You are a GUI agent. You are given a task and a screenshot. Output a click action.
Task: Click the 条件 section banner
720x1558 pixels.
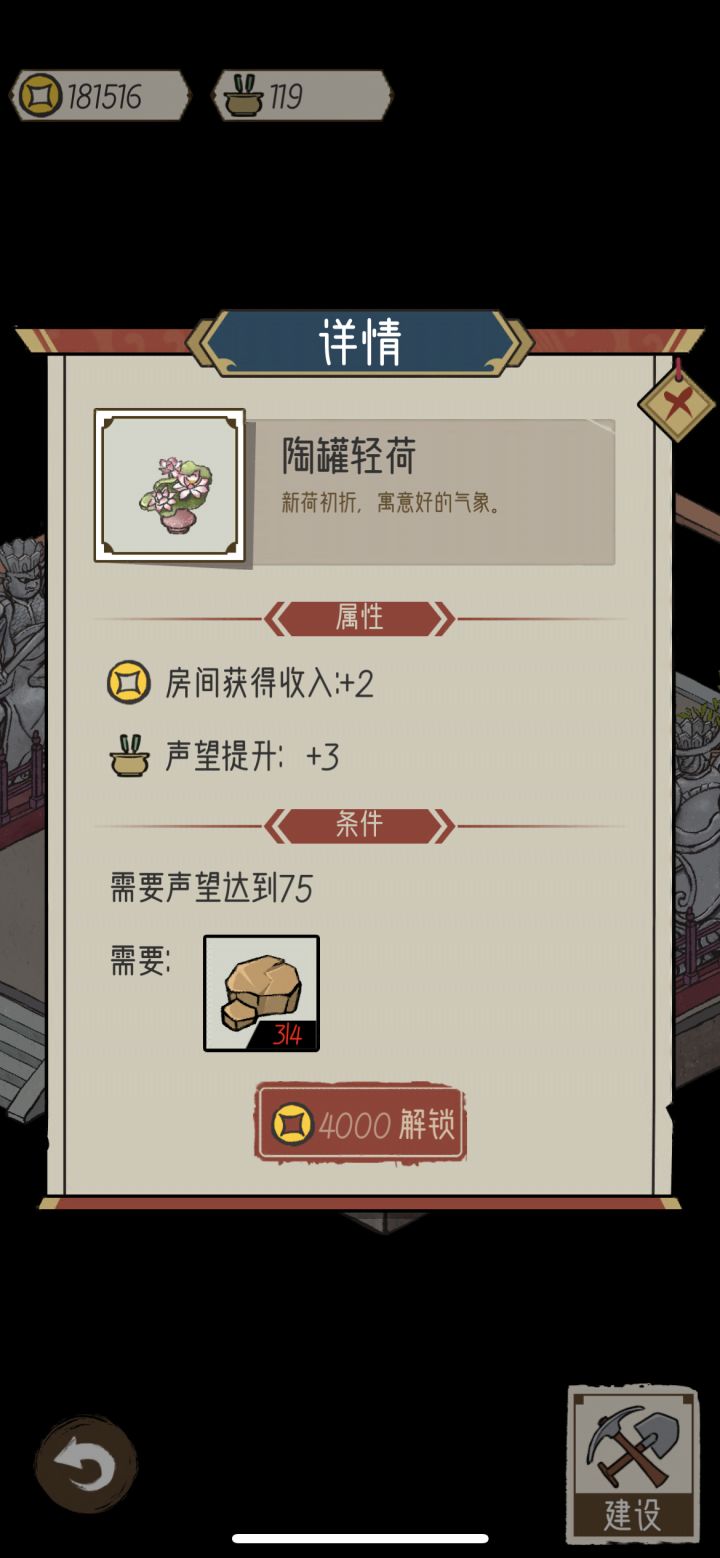[x=362, y=824]
